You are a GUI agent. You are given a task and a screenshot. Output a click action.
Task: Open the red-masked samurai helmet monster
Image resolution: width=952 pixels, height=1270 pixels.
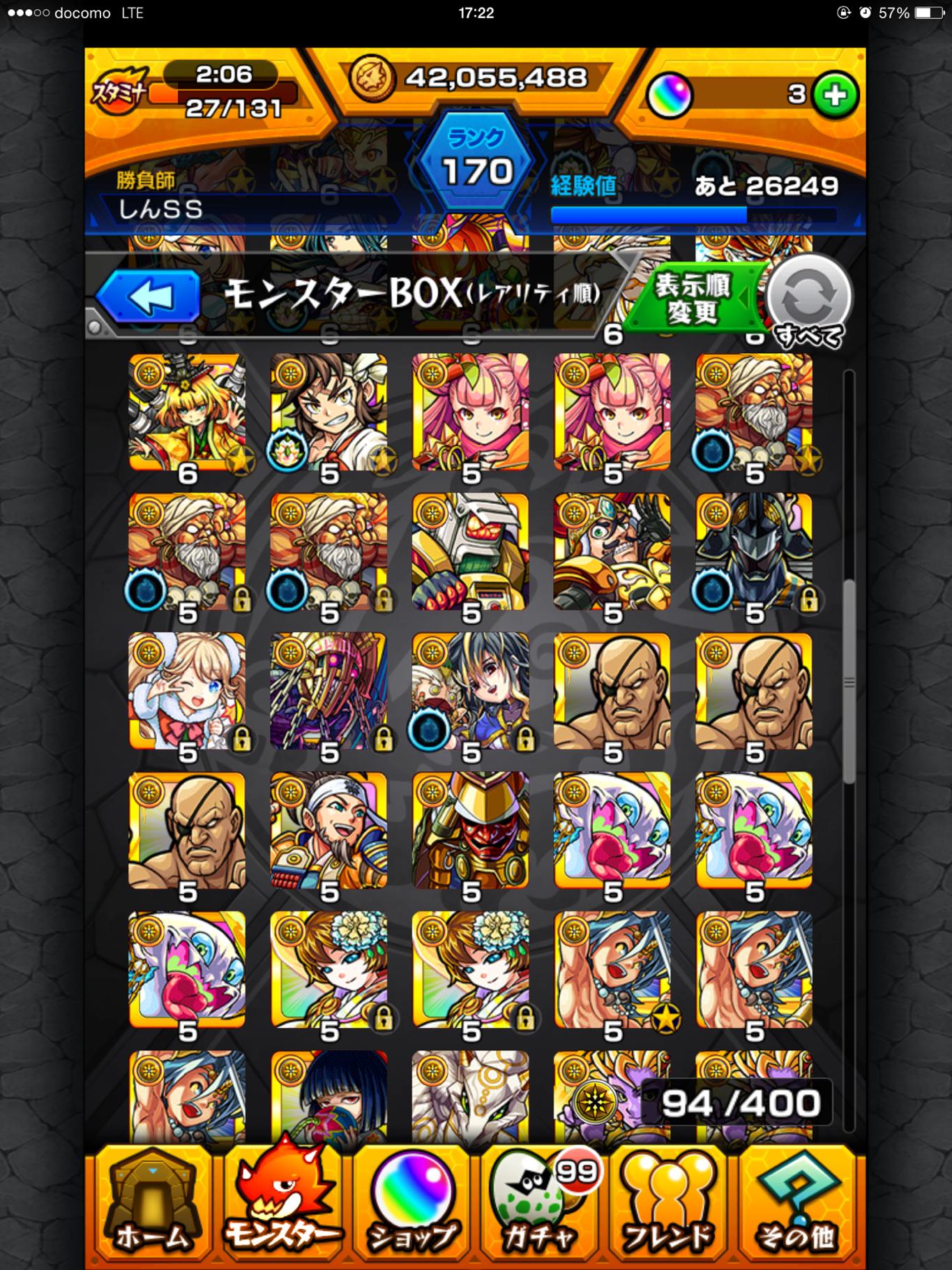(x=470, y=830)
